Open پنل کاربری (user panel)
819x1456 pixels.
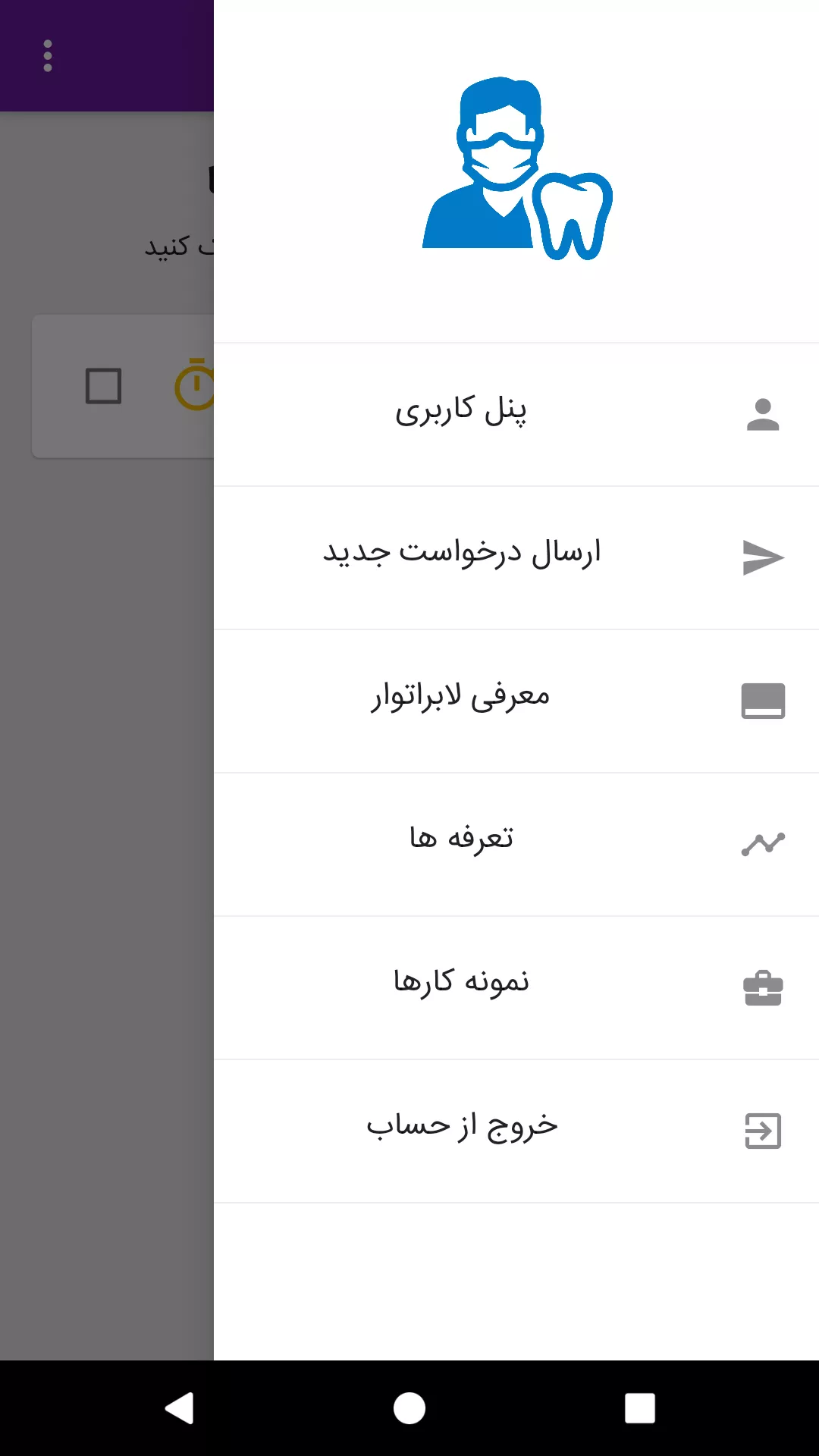(x=516, y=414)
